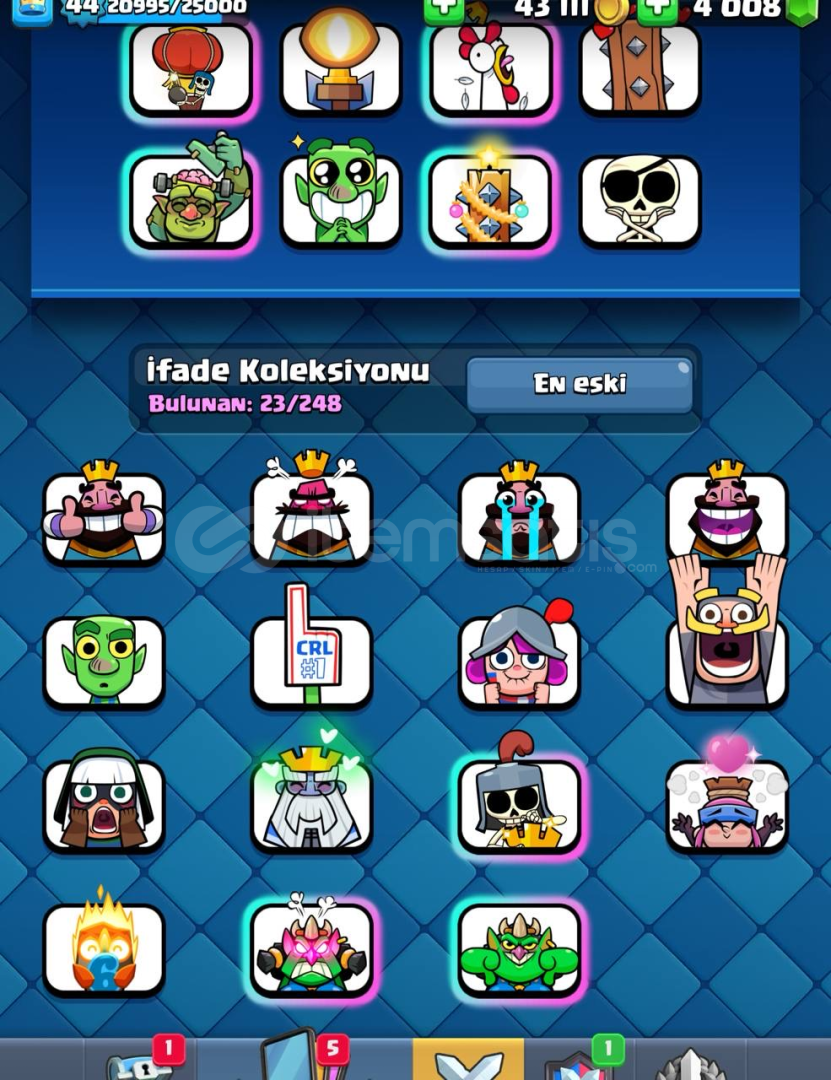Open the praying goblin emote deck slot
The height and width of the screenshot is (1080, 831).
340,199
